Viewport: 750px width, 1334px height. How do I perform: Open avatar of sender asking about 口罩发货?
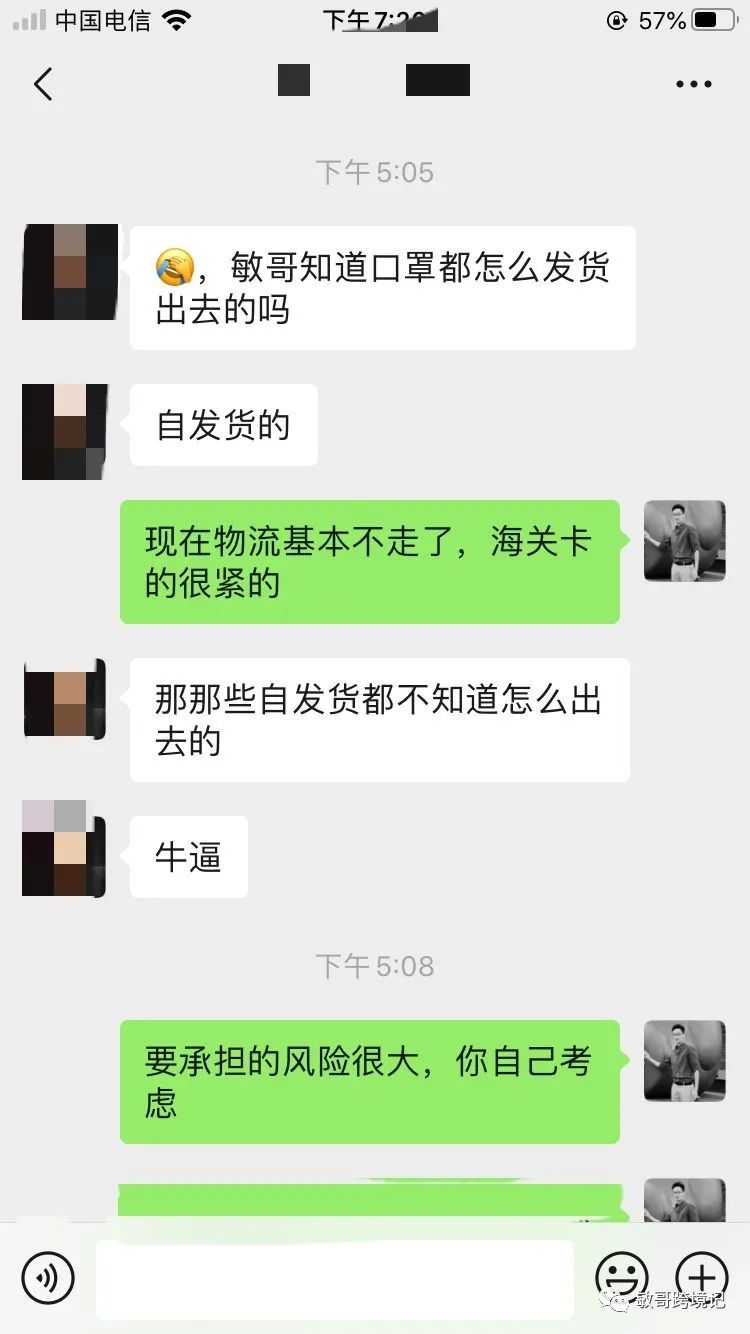pos(69,272)
